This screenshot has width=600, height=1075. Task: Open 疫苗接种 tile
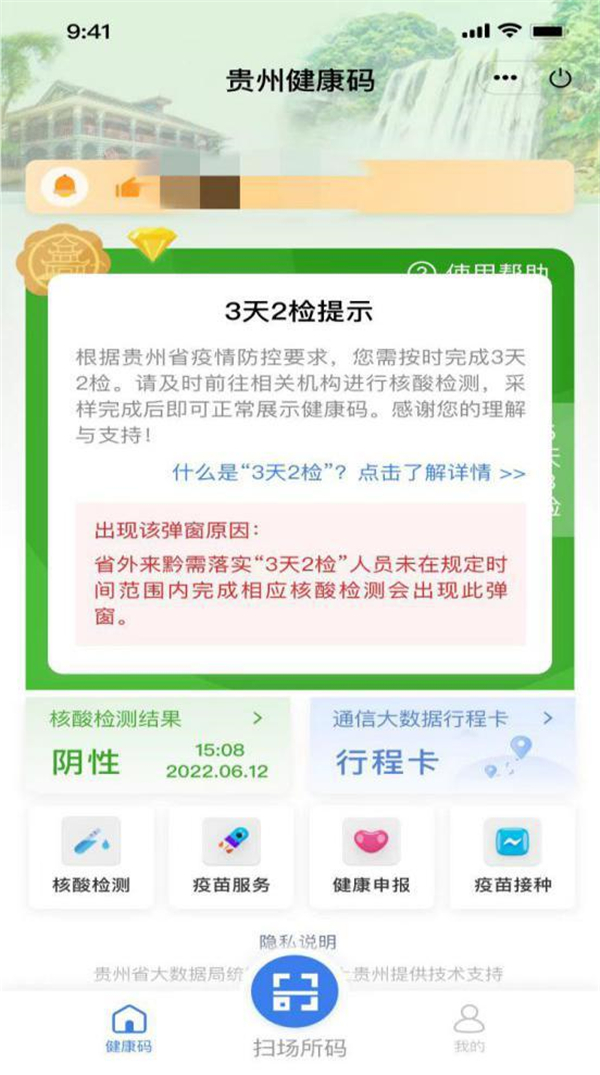tap(511, 857)
